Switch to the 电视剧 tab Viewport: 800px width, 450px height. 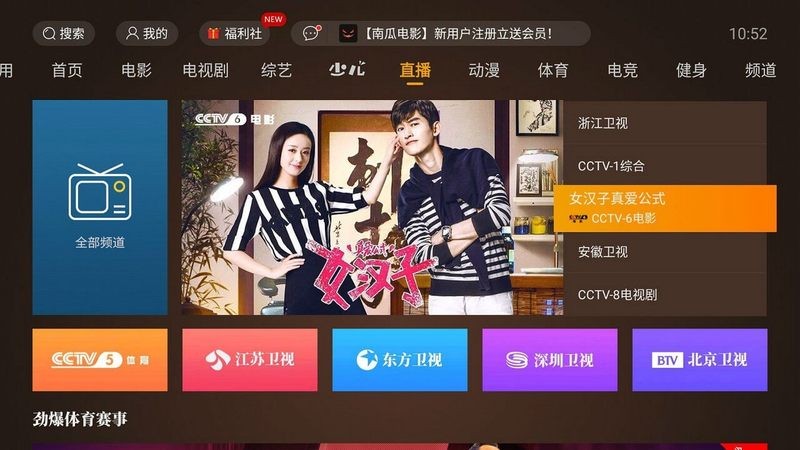coord(205,70)
